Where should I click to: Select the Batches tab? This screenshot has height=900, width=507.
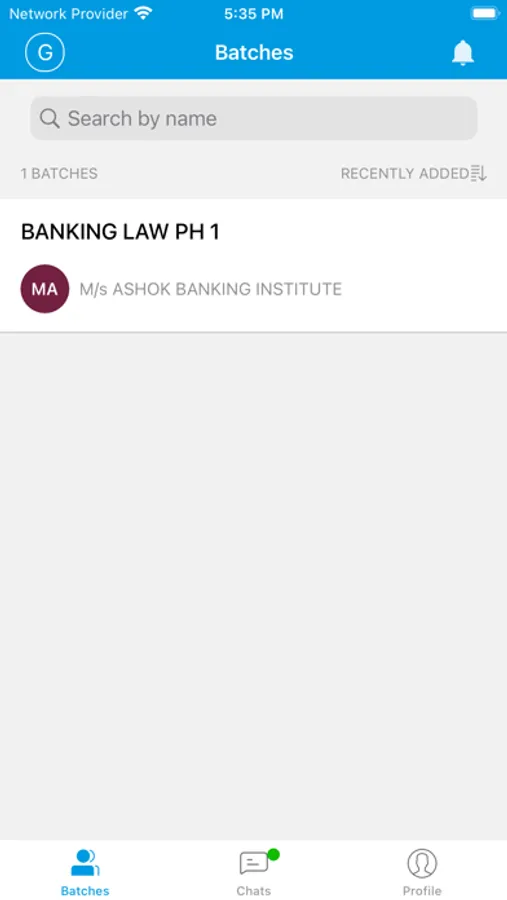pos(85,871)
